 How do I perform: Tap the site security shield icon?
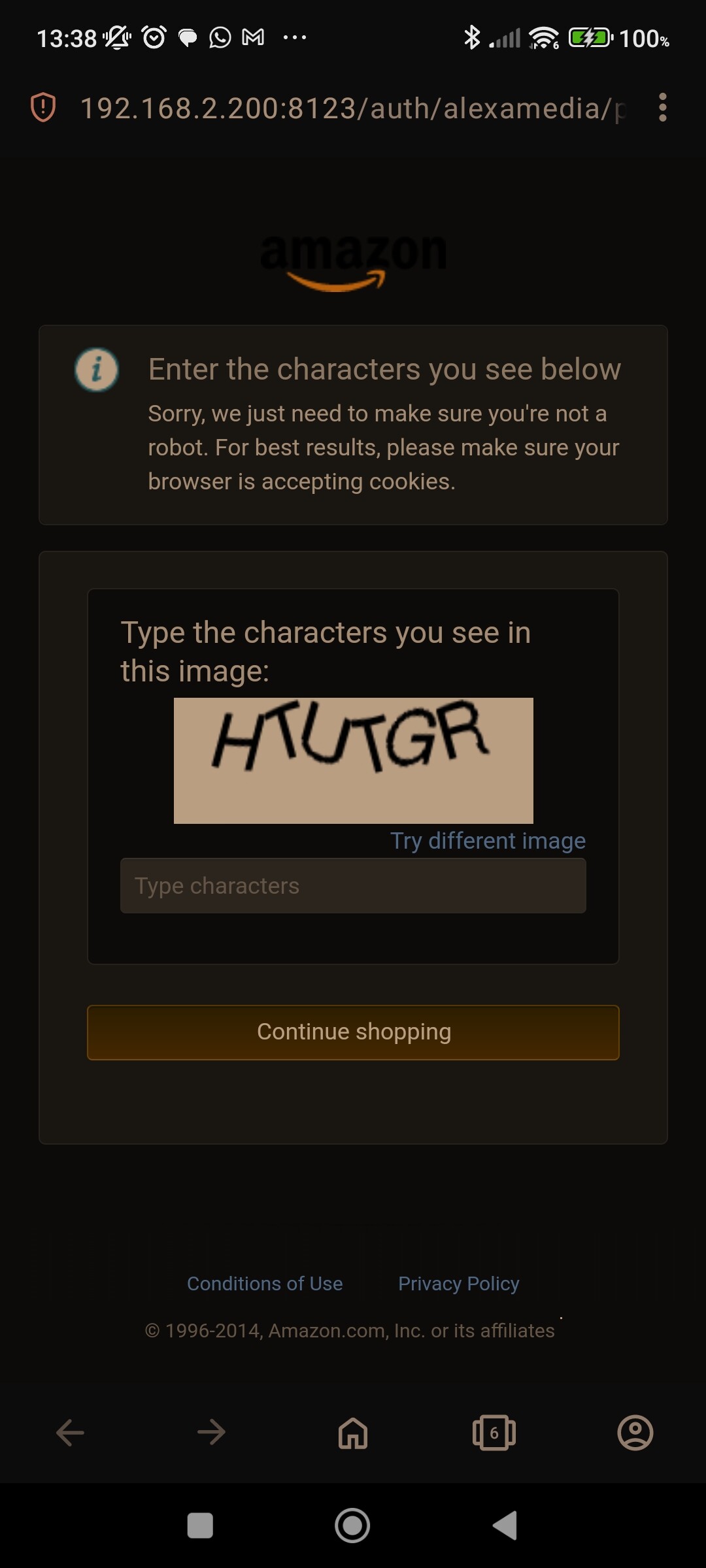pos(43,108)
